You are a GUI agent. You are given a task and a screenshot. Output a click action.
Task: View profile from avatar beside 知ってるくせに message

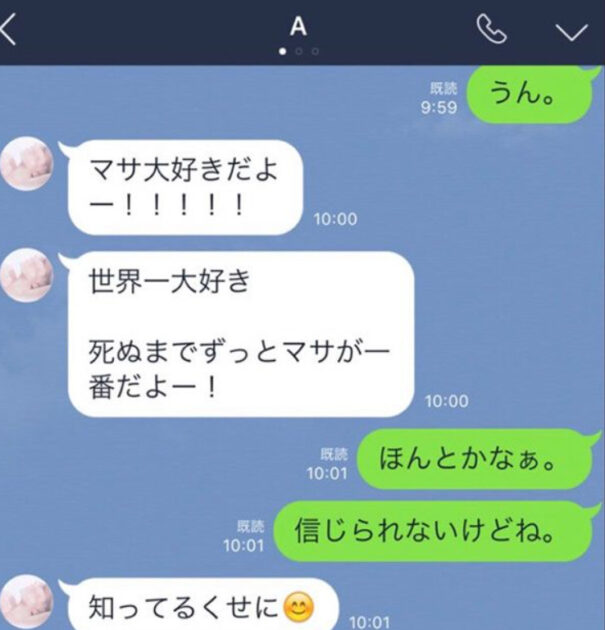pos(26,605)
